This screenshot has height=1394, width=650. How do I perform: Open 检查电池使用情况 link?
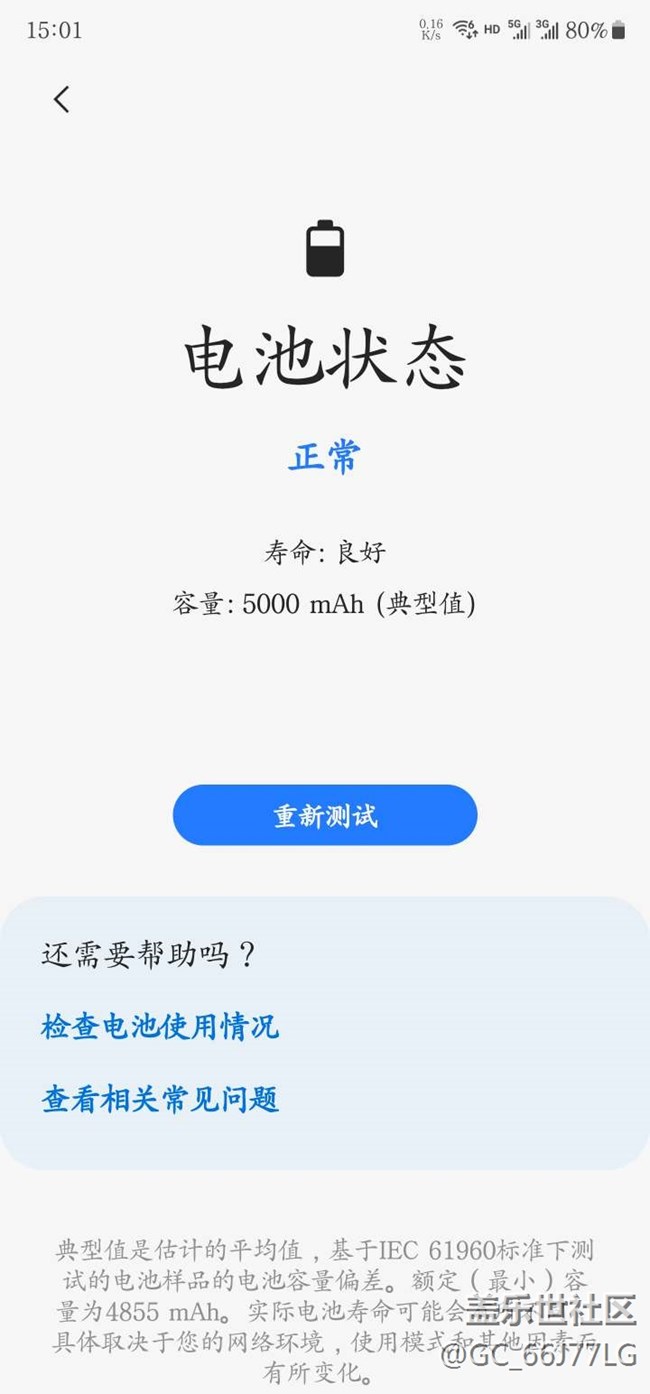pos(160,1027)
